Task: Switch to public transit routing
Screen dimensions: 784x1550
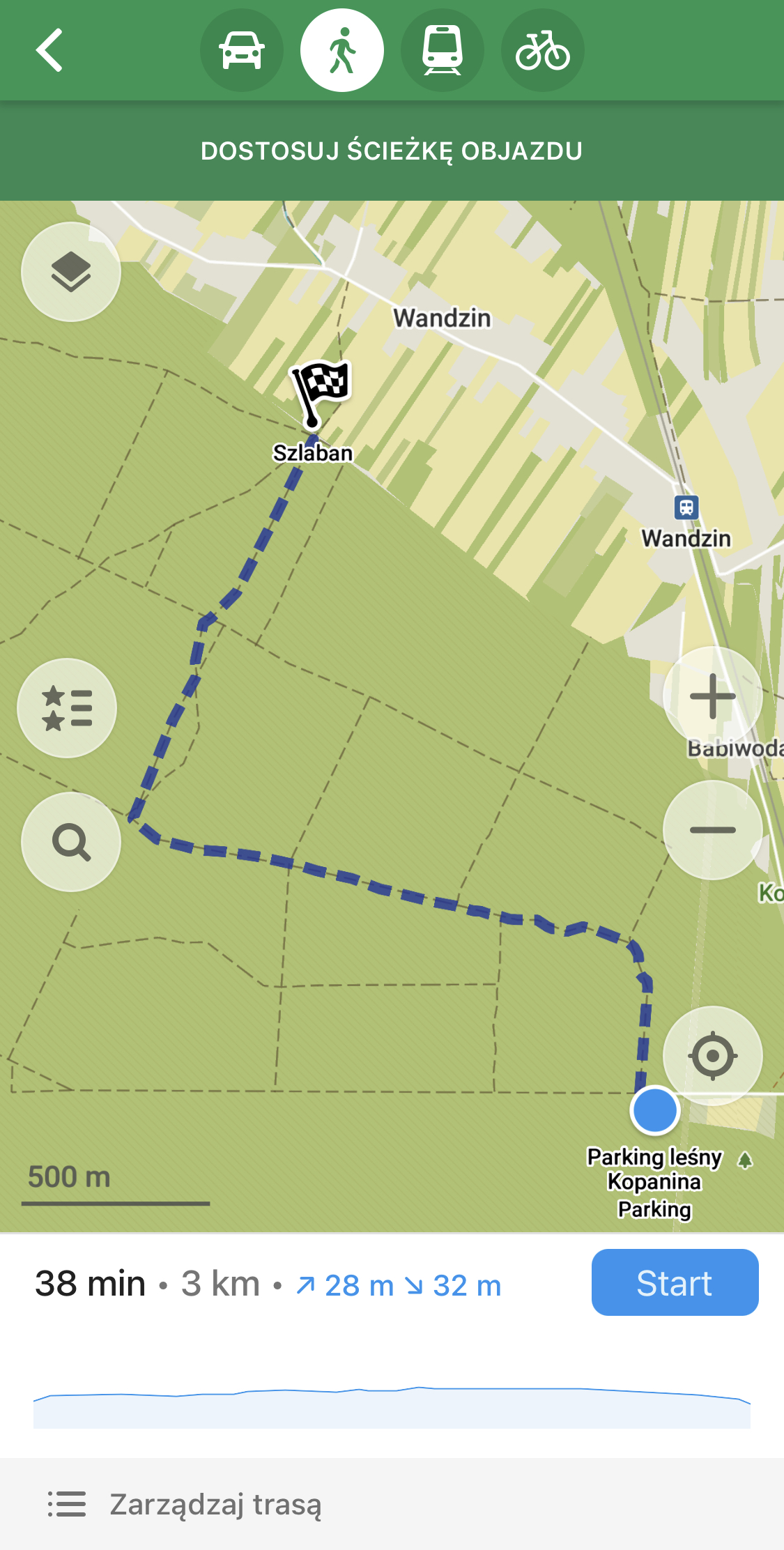Action: click(443, 50)
